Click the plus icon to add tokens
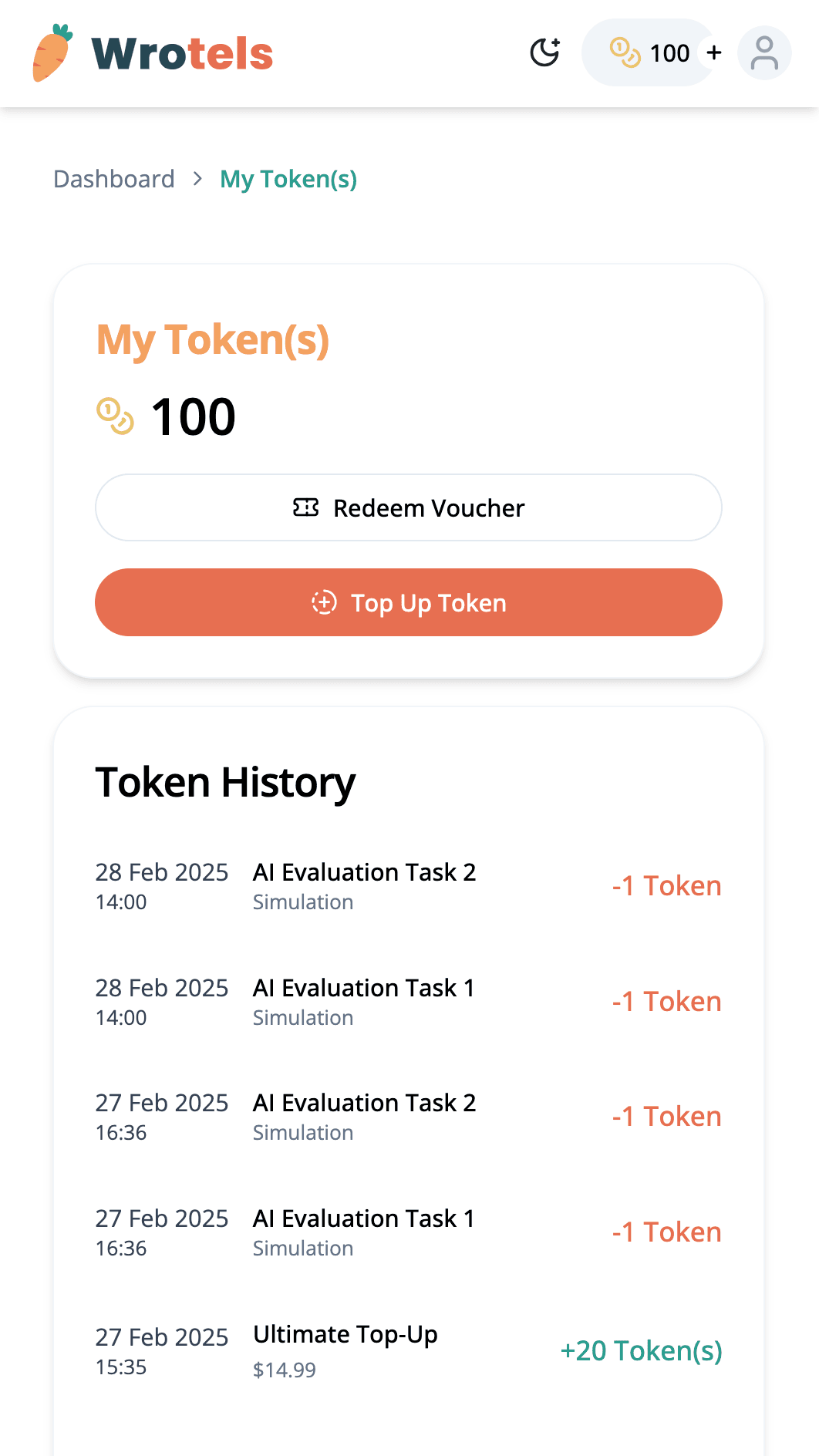Image resolution: width=819 pixels, height=1456 pixels. coord(713,52)
